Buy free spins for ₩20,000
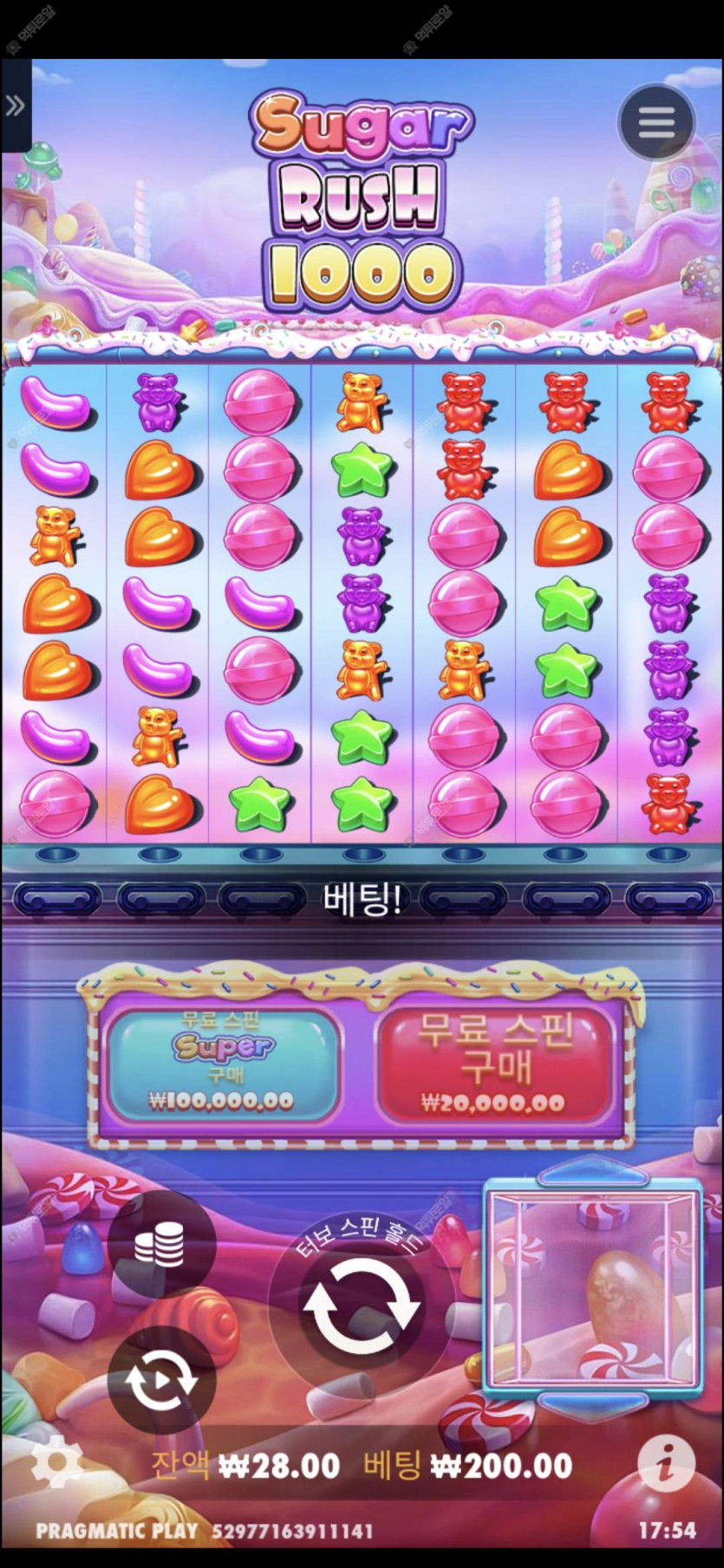The height and width of the screenshot is (1568, 724). click(494, 1064)
